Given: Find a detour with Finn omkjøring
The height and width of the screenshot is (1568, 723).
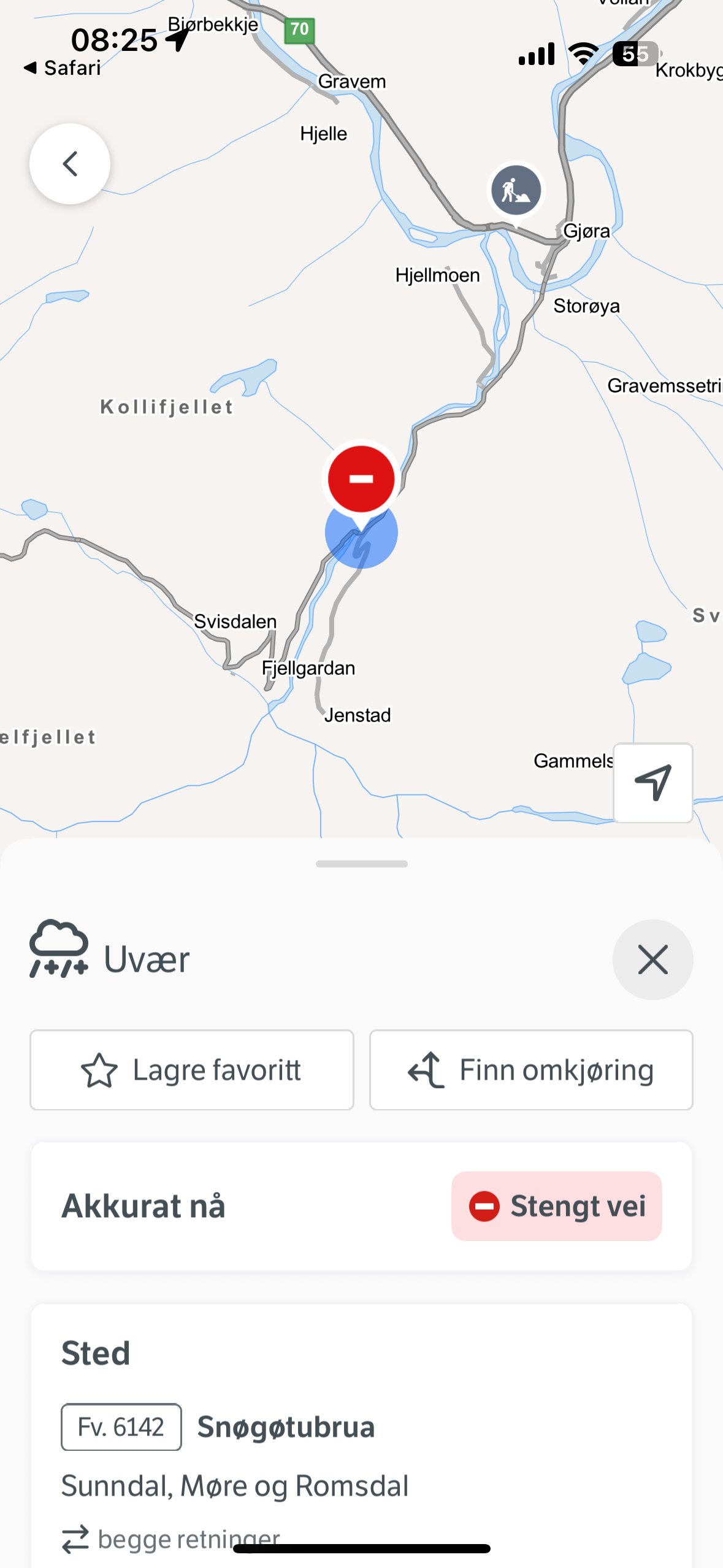Looking at the screenshot, I should tap(531, 1070).
